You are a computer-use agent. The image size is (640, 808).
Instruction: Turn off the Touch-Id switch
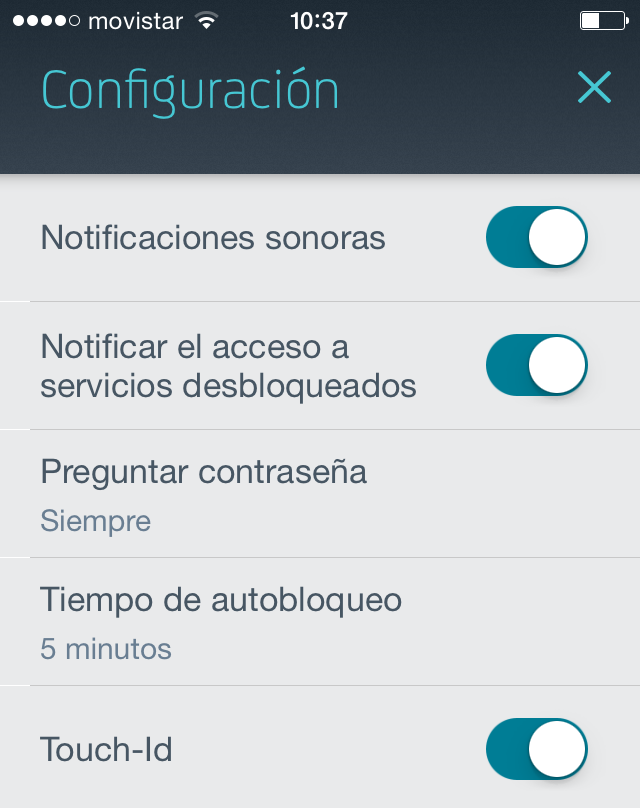536,750
